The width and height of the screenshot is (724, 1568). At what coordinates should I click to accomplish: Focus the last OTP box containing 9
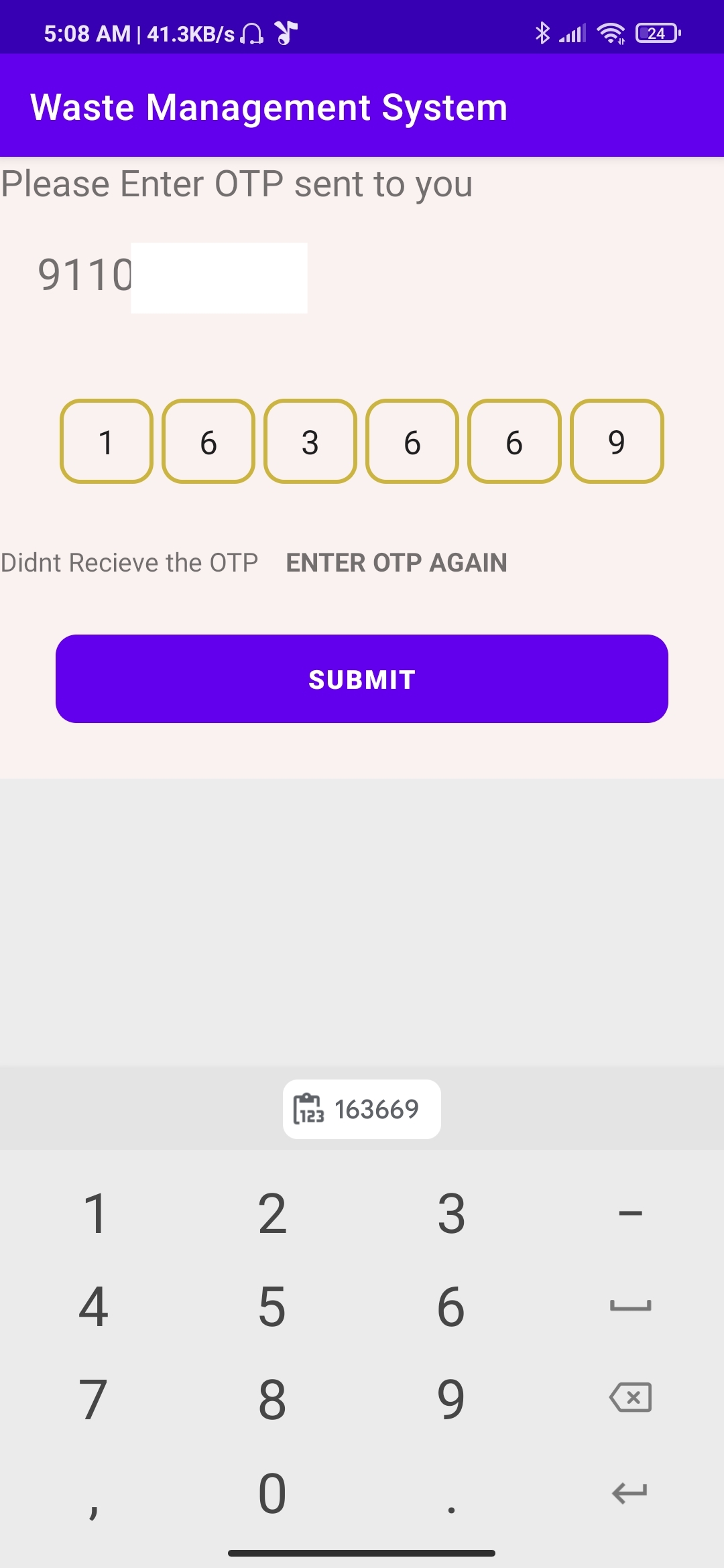617,442
